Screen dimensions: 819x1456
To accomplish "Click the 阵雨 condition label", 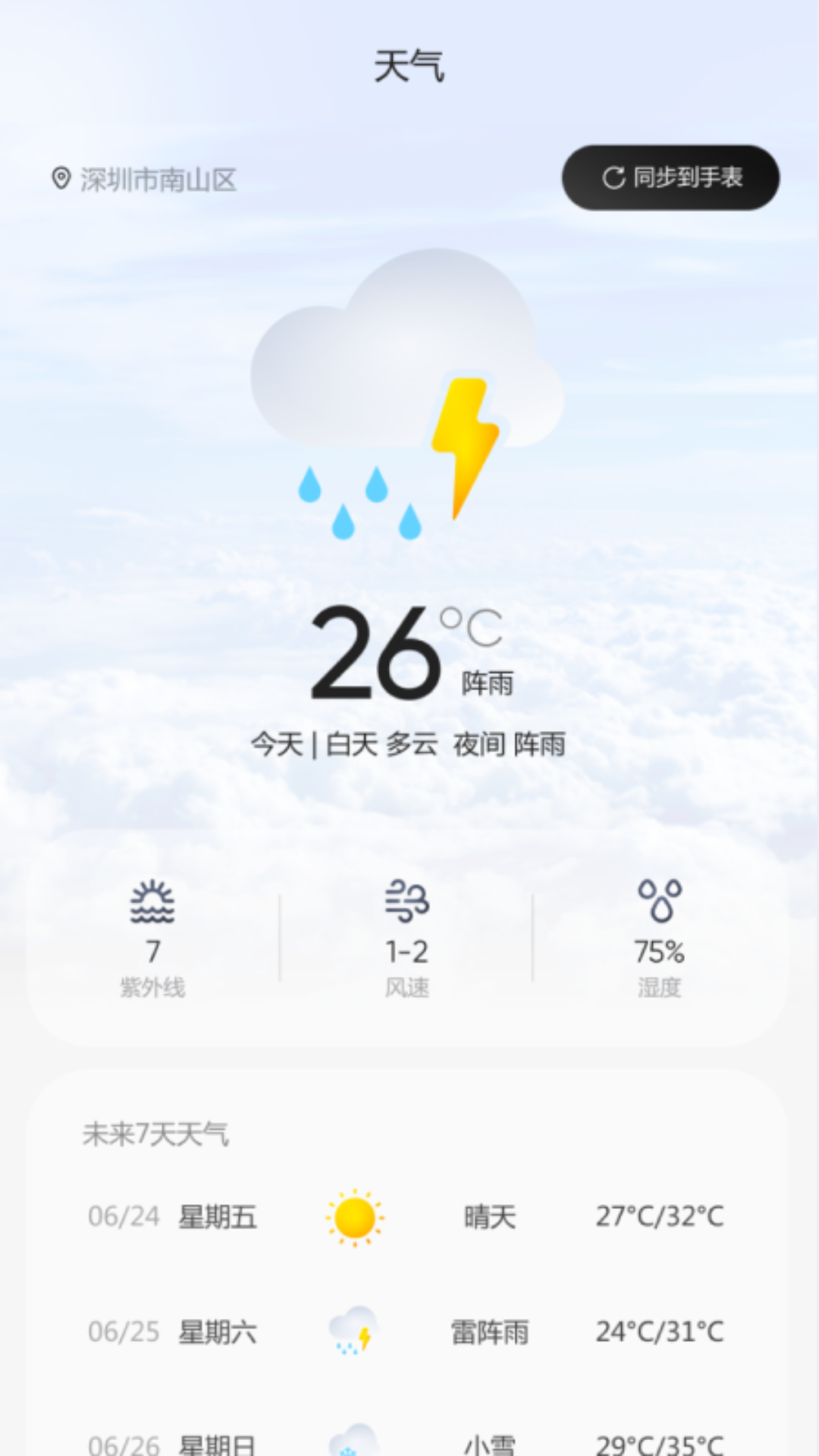I will pyautogui.click(x=490, y=682).
